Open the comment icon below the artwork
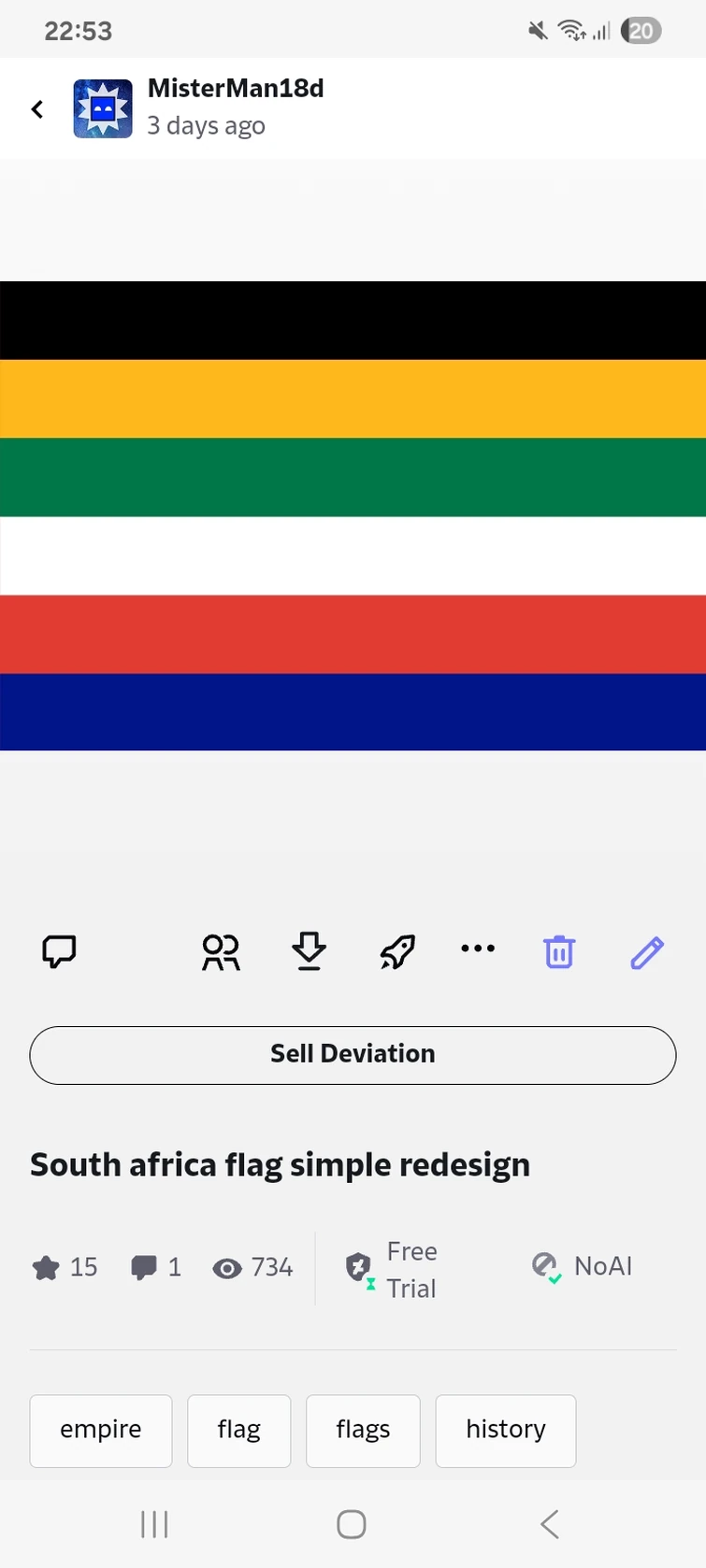This screenshot has height=1568, width=706. tap(59, 951)
